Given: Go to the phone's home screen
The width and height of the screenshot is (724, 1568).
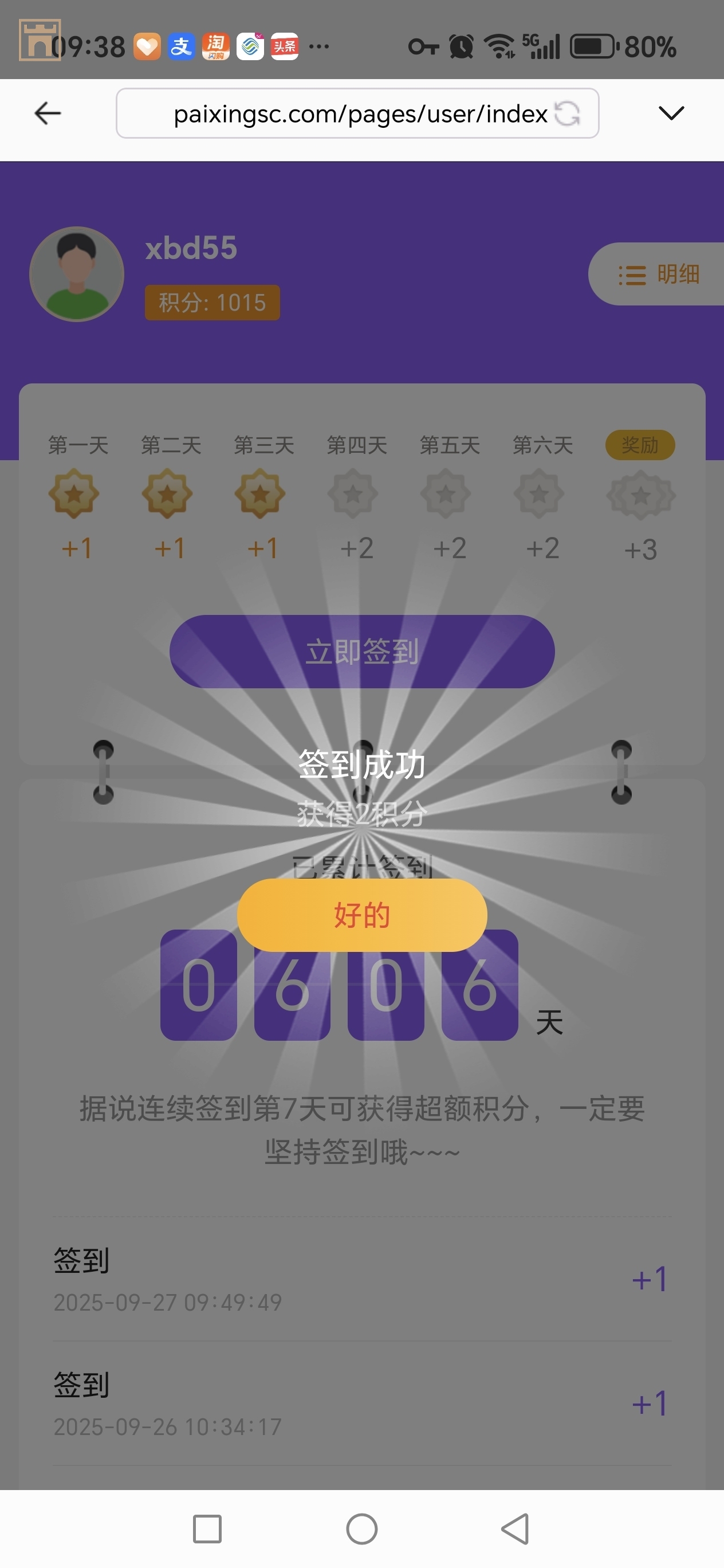Looking at the screenshot, I should click(362, 1528).
